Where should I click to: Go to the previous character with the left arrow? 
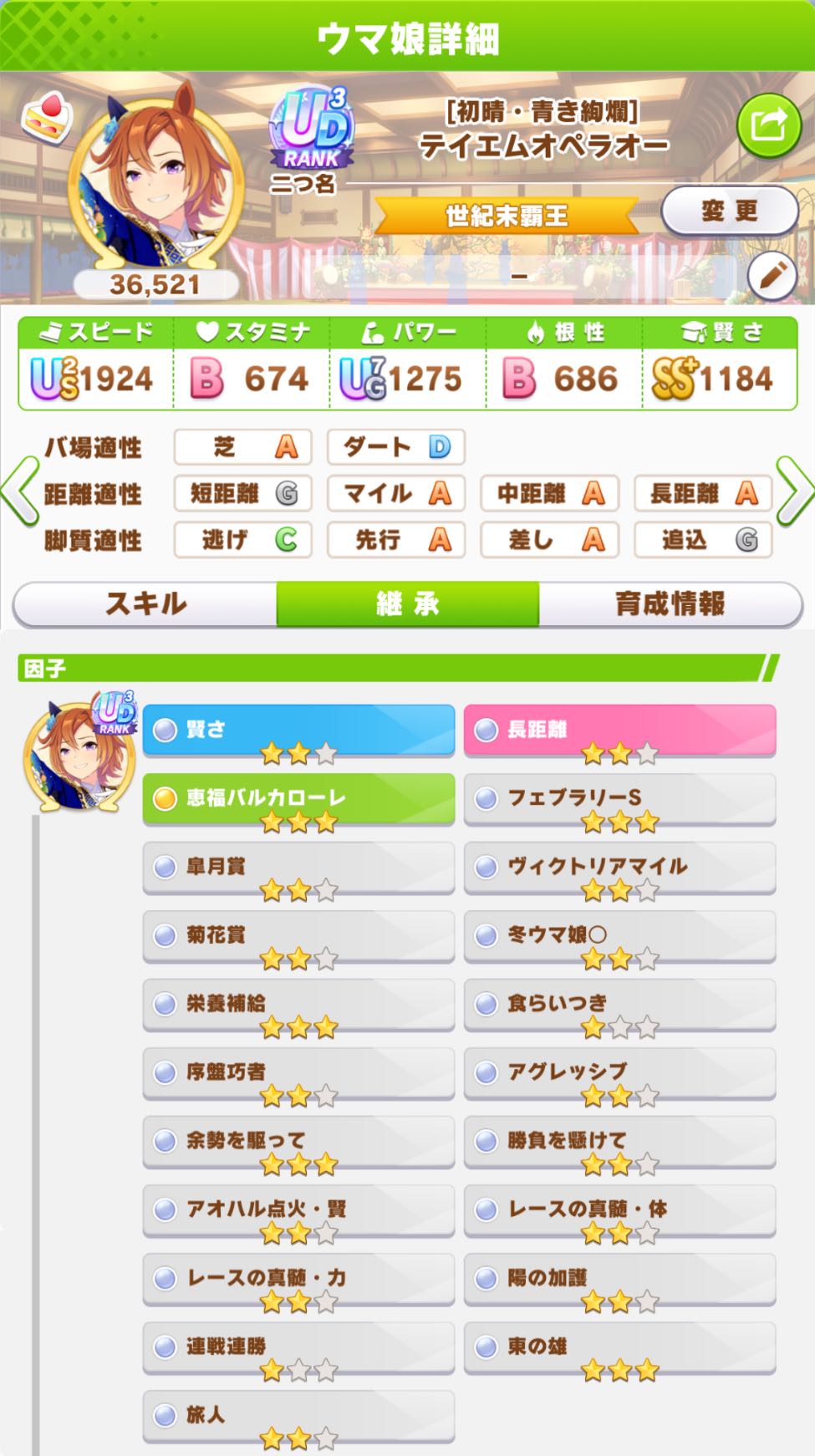(x=20, y=492)
